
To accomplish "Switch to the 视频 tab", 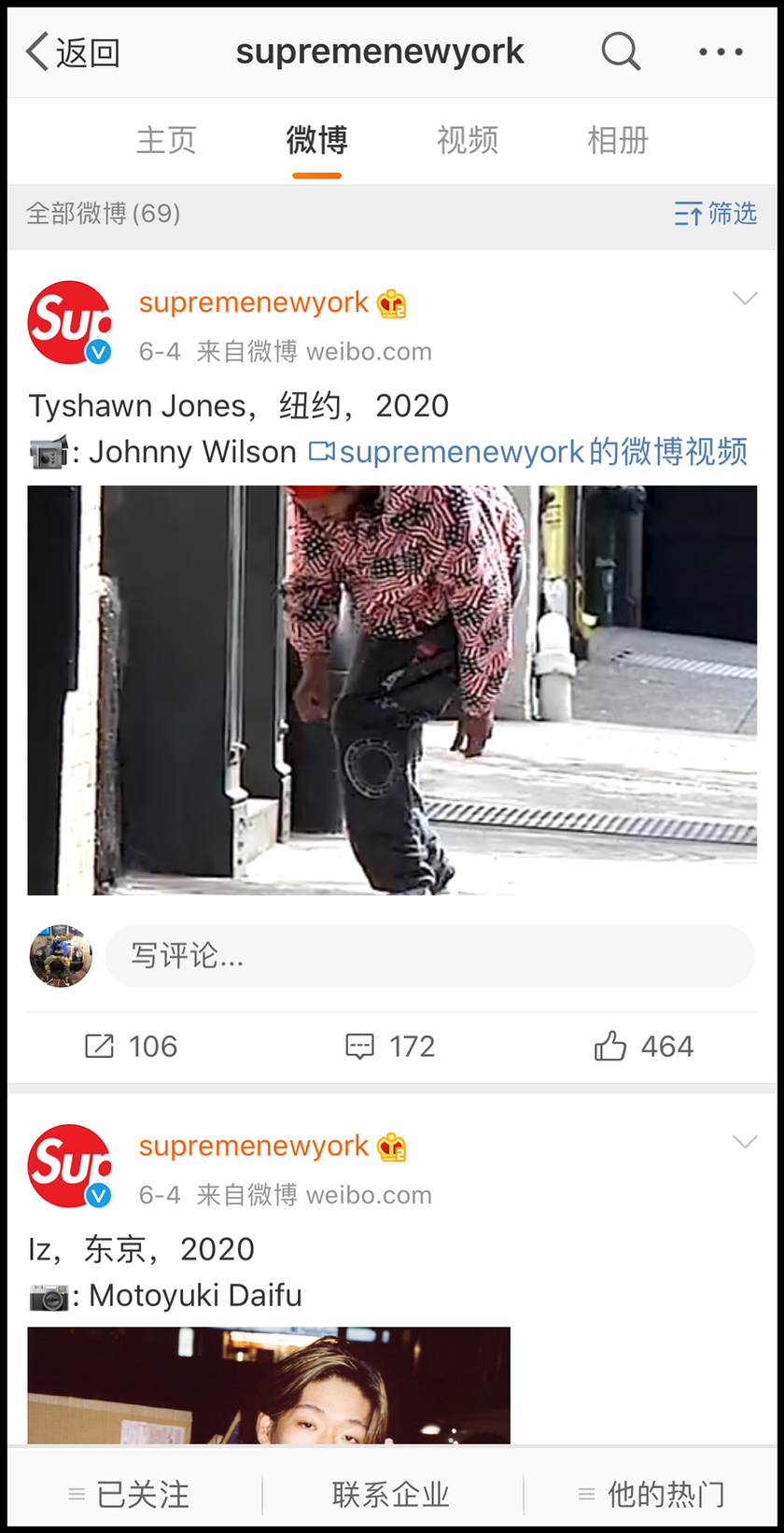I will coord(467,141).
